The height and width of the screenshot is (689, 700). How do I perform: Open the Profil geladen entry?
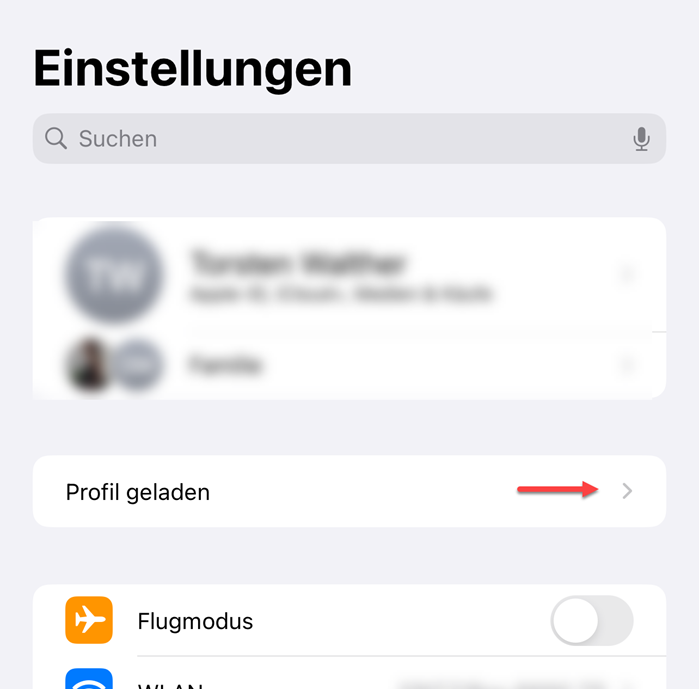coord(349,491)
